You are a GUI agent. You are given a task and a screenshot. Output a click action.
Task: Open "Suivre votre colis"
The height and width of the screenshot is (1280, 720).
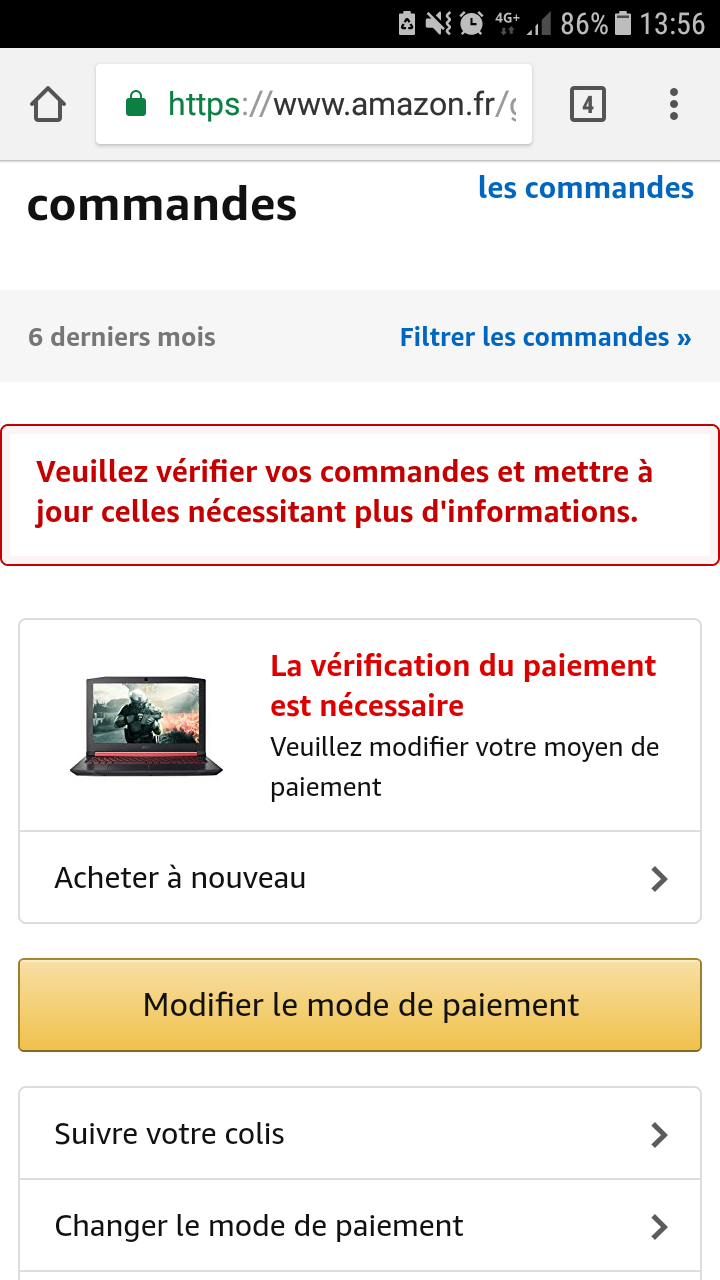[360, 1134]
